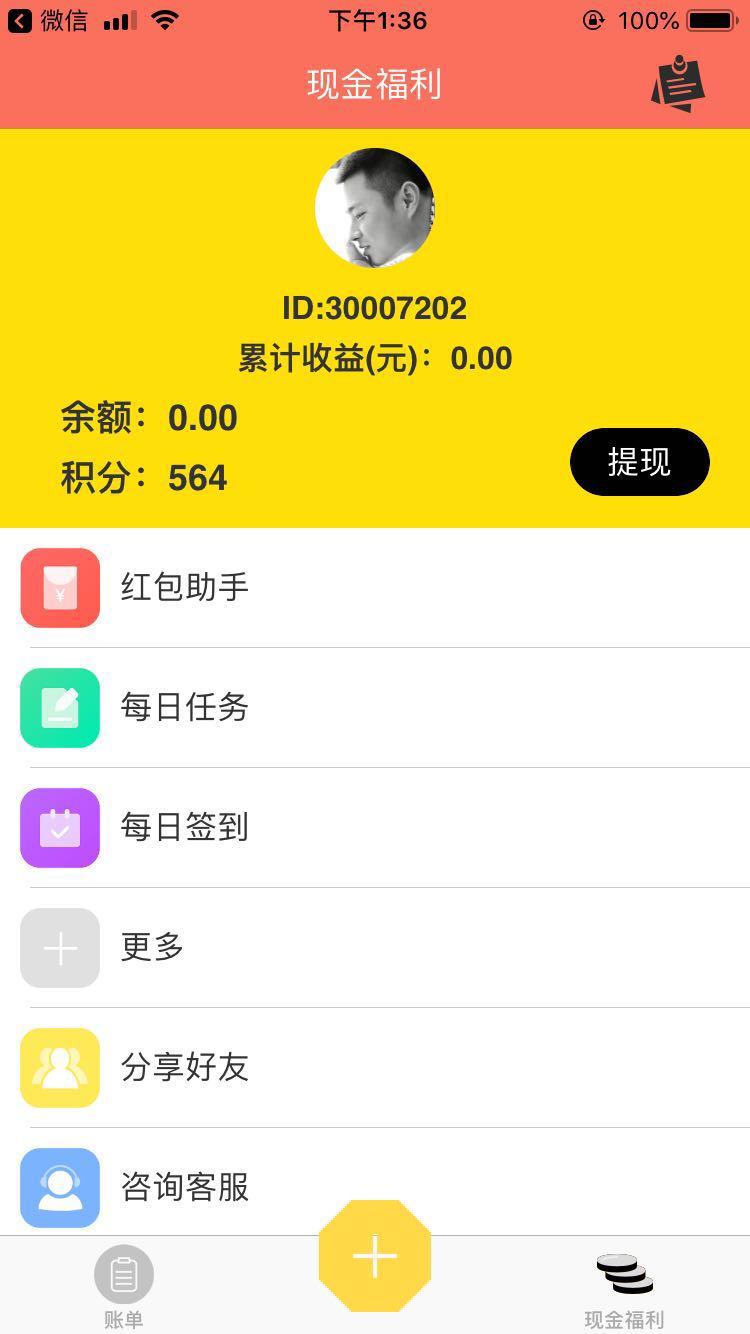Open the yellow 分享好友 friends icon
Screen dimensions: 750x1334
(x=59, y=1068)
